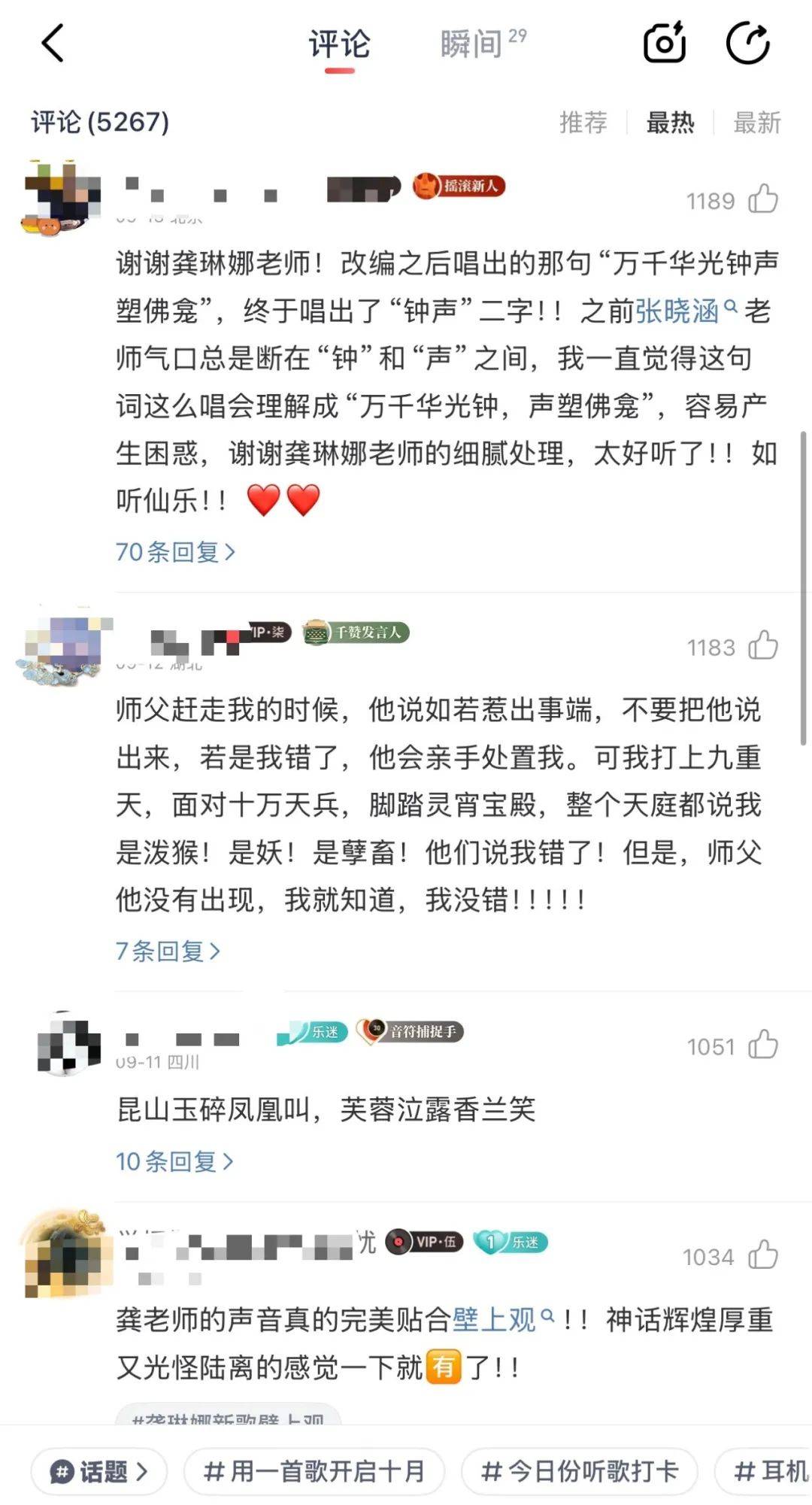Viewport: 812px width, 1505px height.
Task: Expand 7条回复 thread
Action: [168, 951]
